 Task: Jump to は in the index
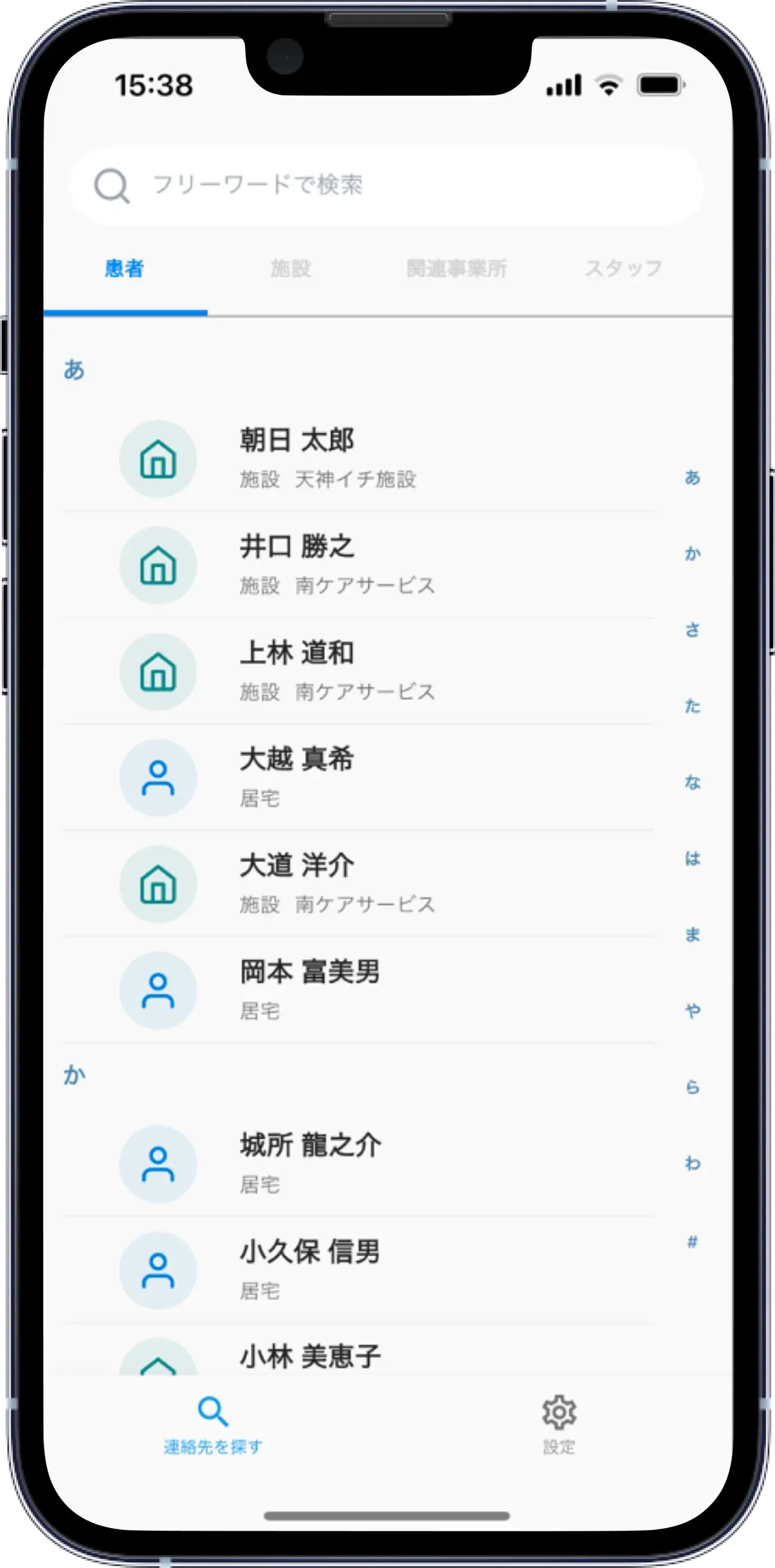(x=692, y=859)
